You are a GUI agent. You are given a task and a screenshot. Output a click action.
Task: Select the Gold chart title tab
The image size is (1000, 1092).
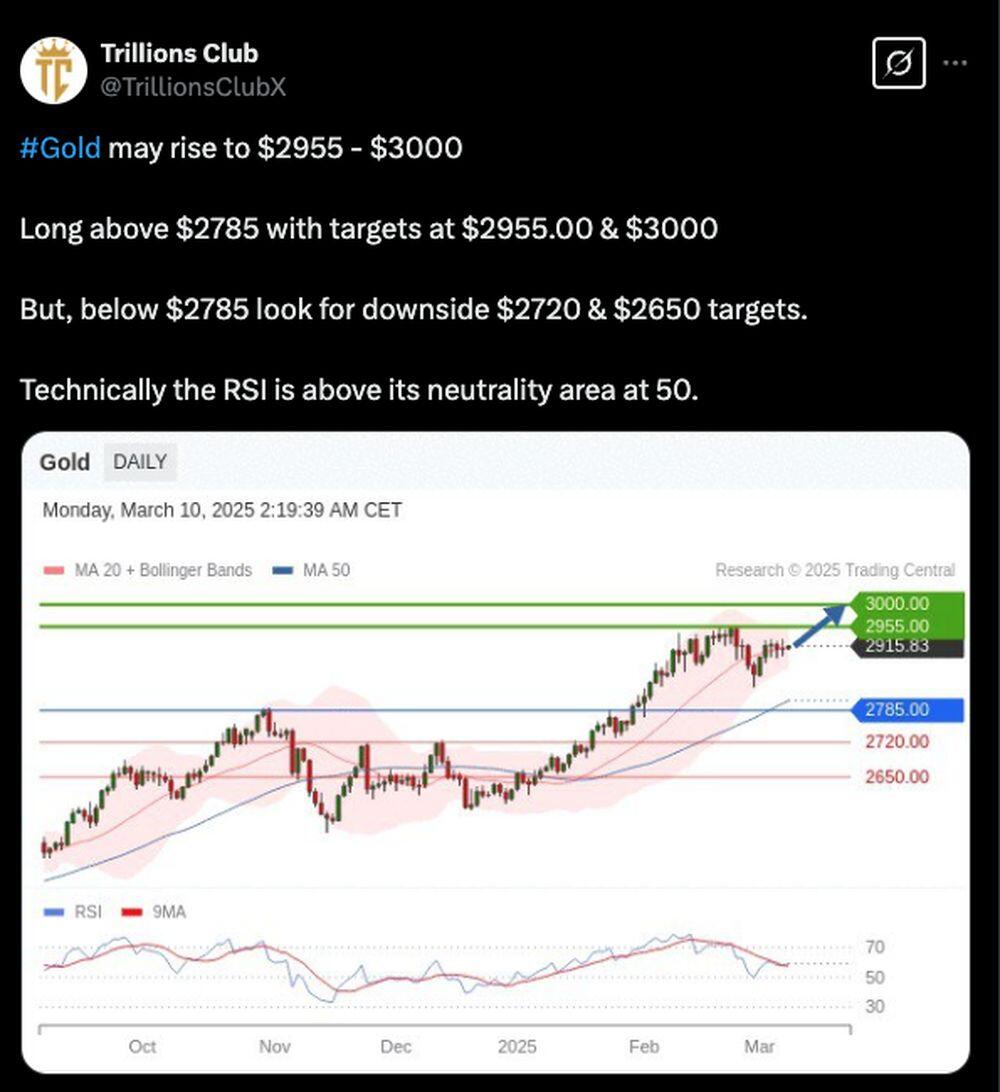(64, 462)
